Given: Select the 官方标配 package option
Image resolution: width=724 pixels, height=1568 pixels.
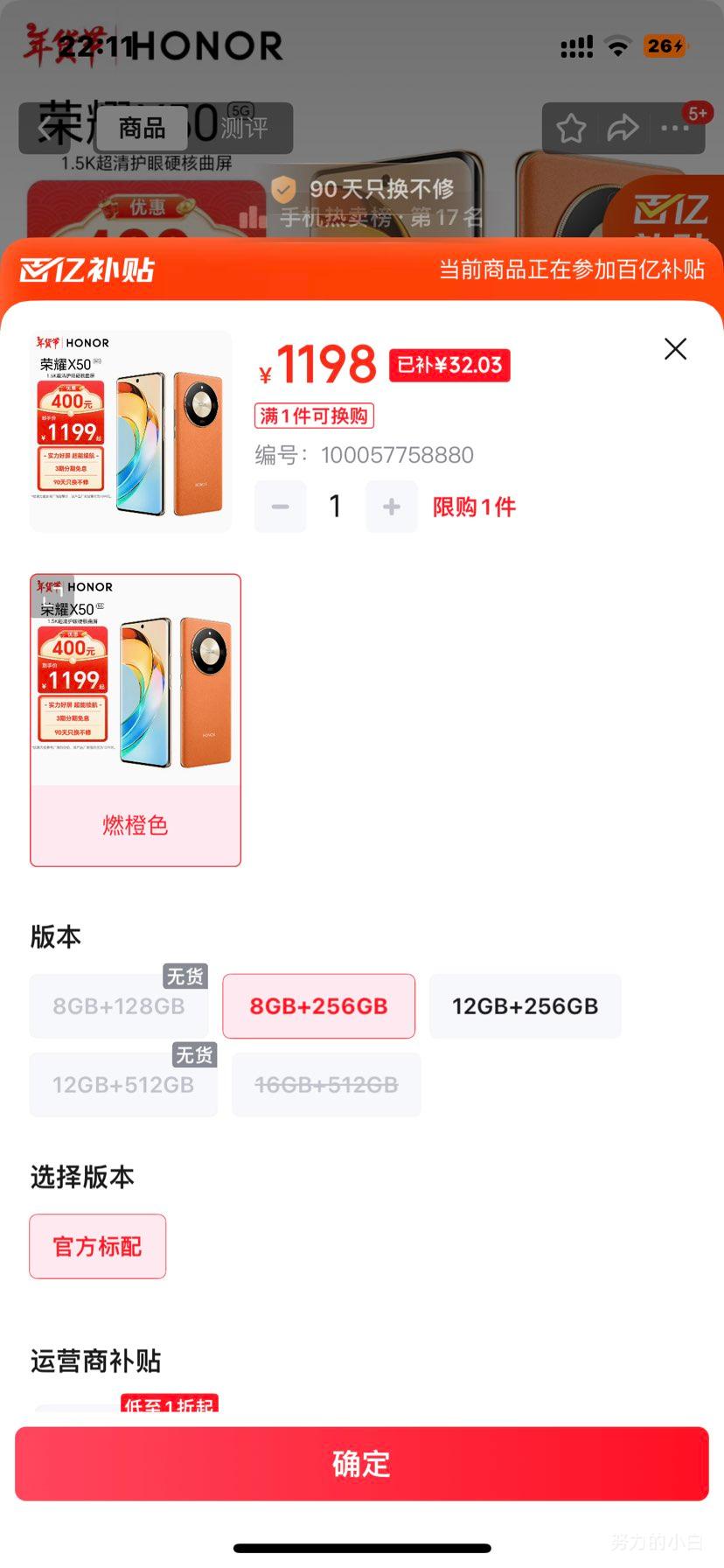Looking at the screenshot, I should (97, 1246).
